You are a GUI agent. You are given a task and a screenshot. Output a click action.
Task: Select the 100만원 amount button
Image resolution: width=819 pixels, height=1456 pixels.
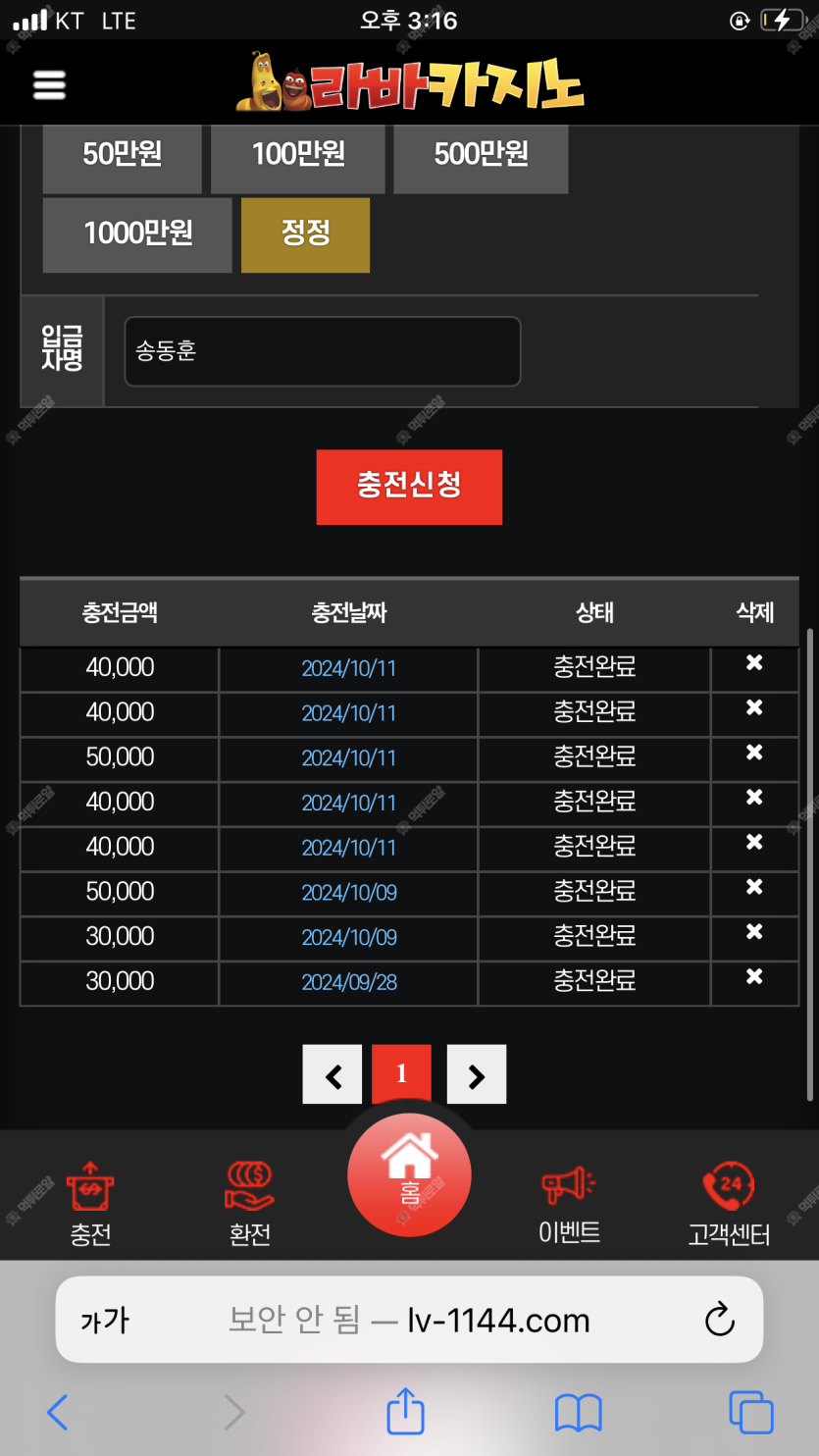[x=297, y=155]
